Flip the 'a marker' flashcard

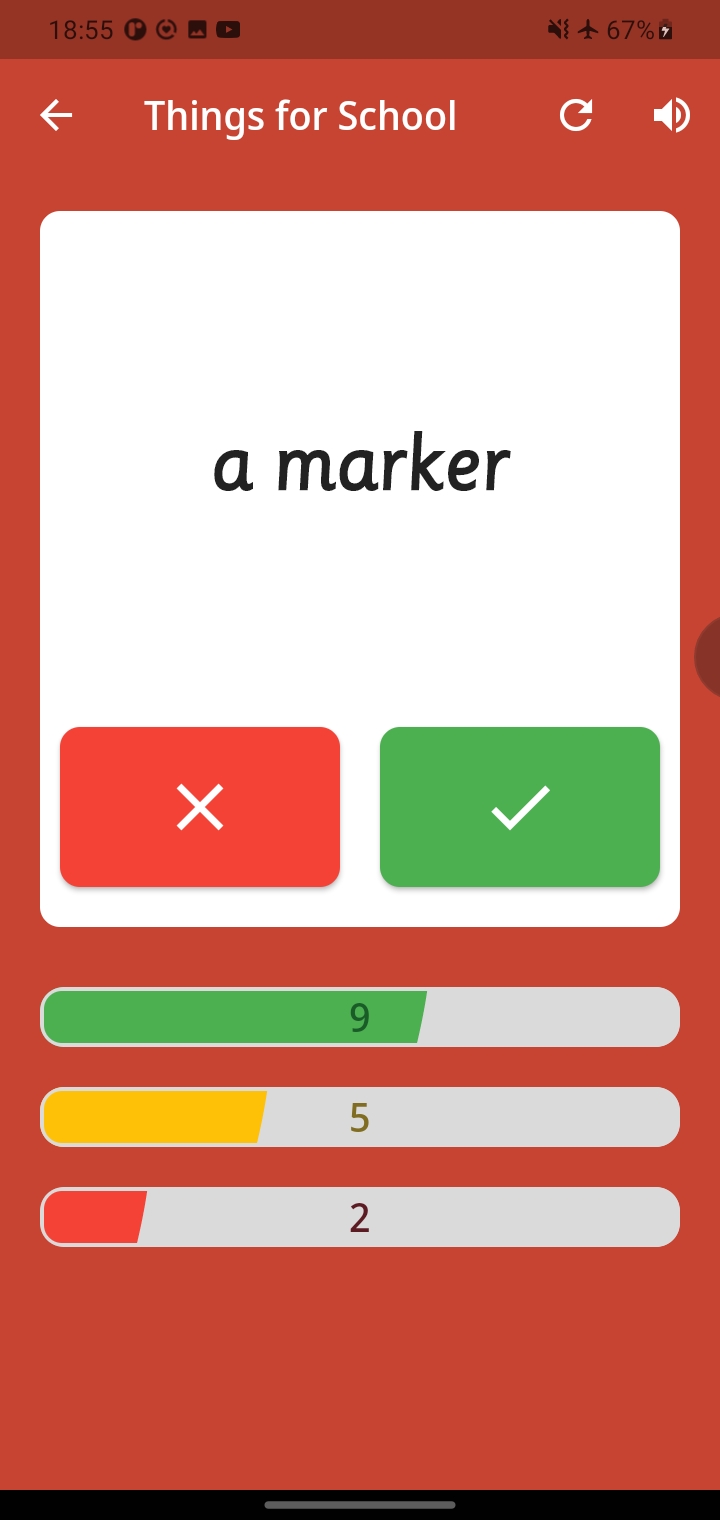pos(360,467)
